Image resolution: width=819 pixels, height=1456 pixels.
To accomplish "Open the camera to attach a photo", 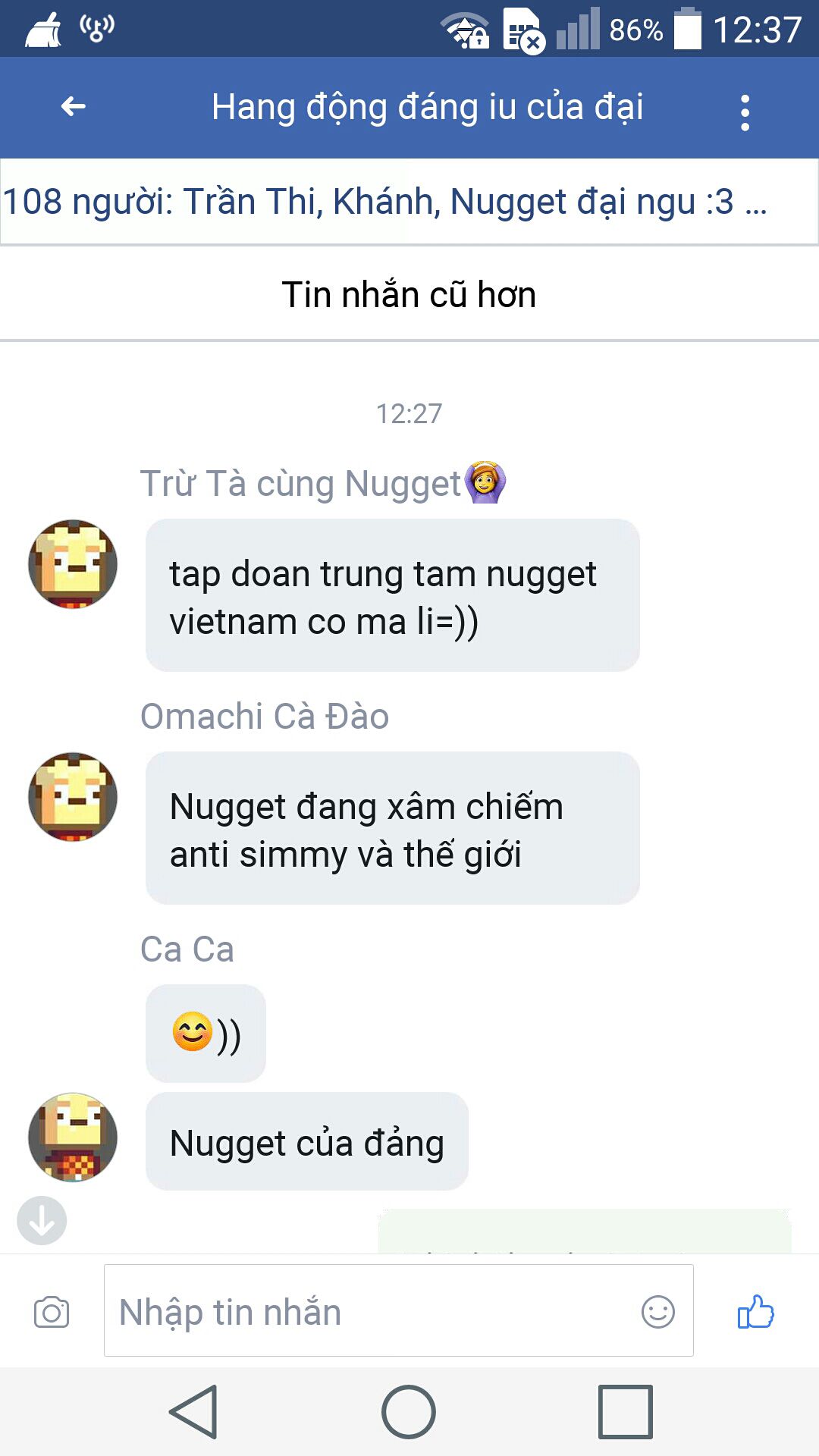I will 52,1313.
